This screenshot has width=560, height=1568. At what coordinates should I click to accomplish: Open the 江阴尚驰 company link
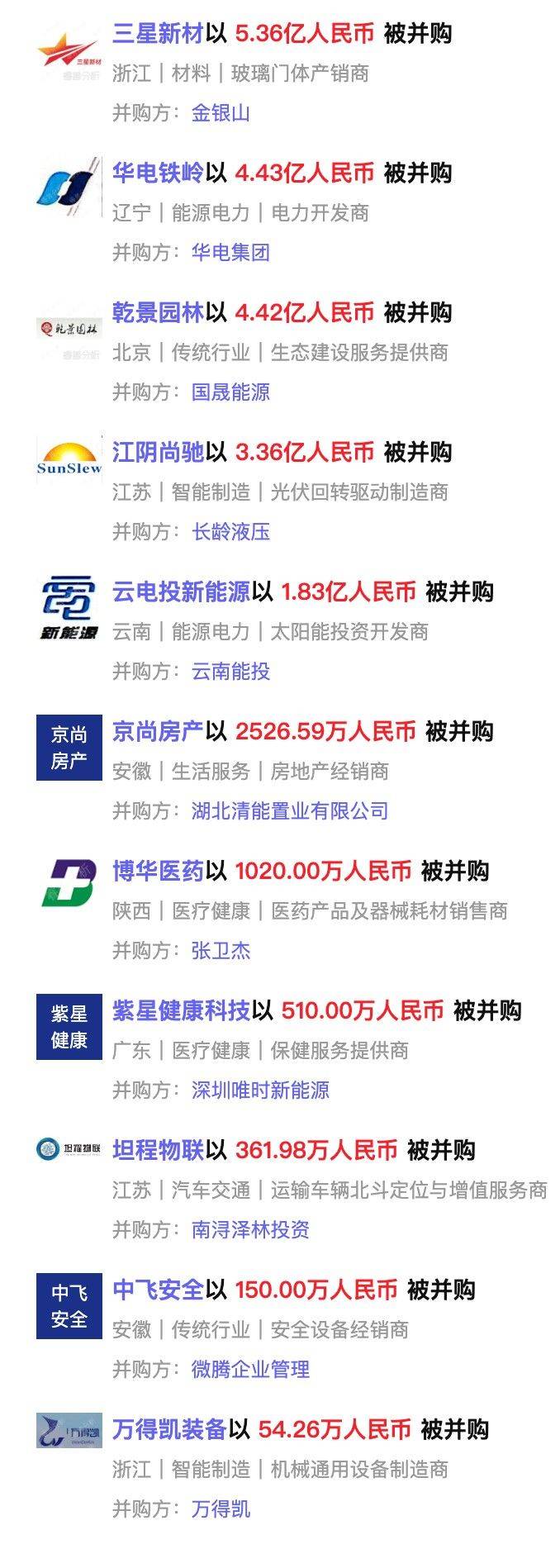tap(158, 453)
